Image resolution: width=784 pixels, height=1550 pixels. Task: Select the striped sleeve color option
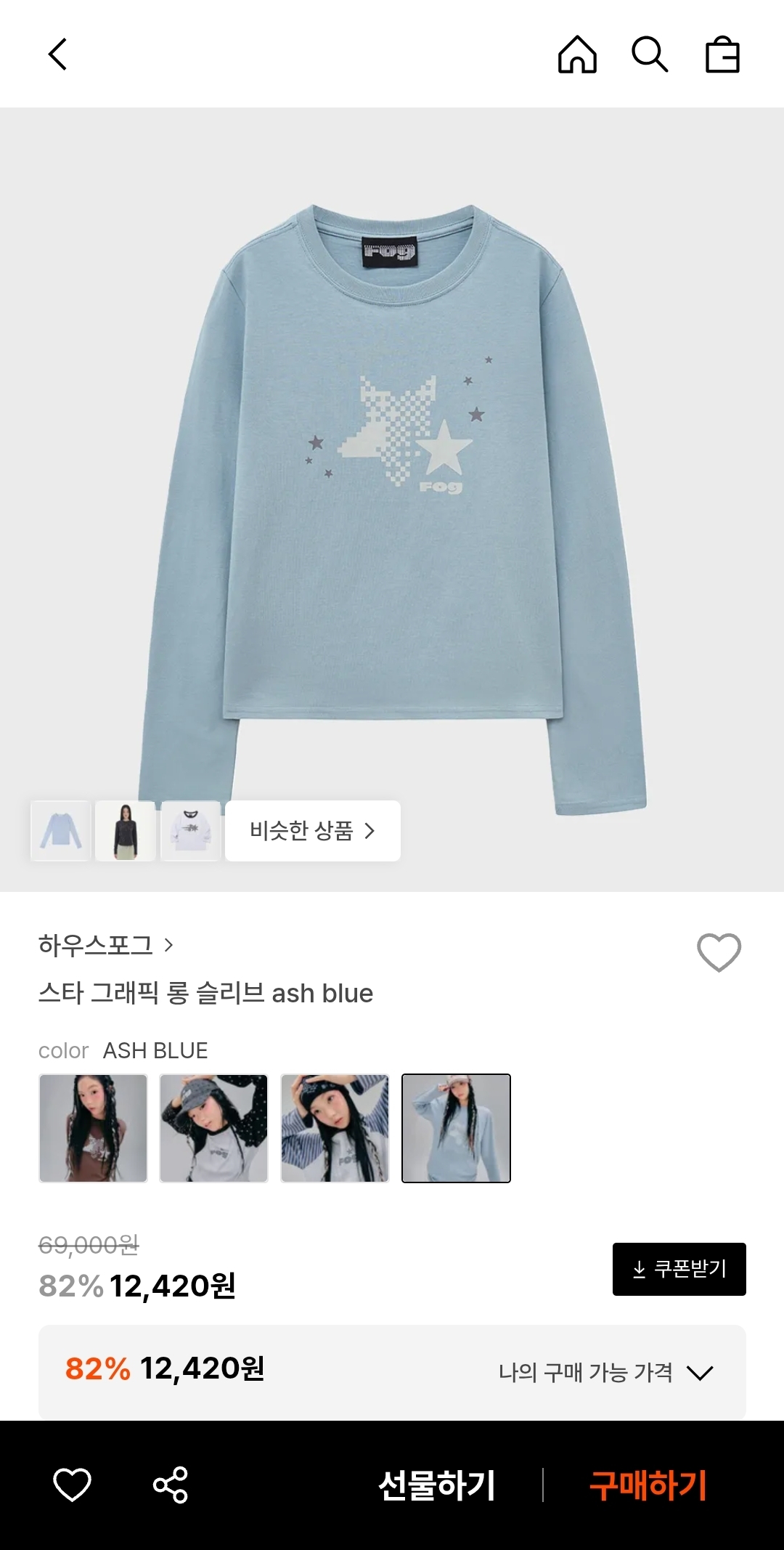(x=335, y=1128)
